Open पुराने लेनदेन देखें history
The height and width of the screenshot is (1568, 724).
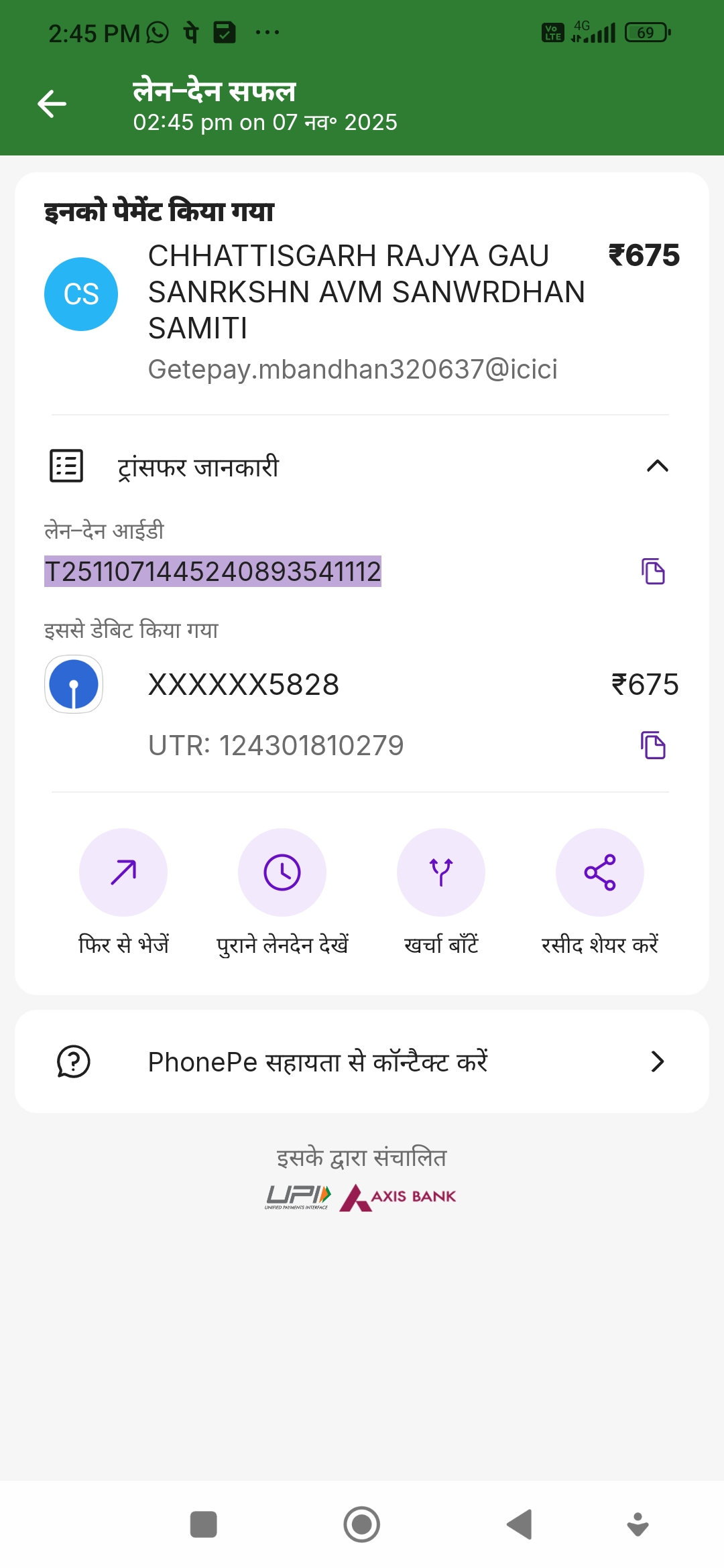point(282,872)
